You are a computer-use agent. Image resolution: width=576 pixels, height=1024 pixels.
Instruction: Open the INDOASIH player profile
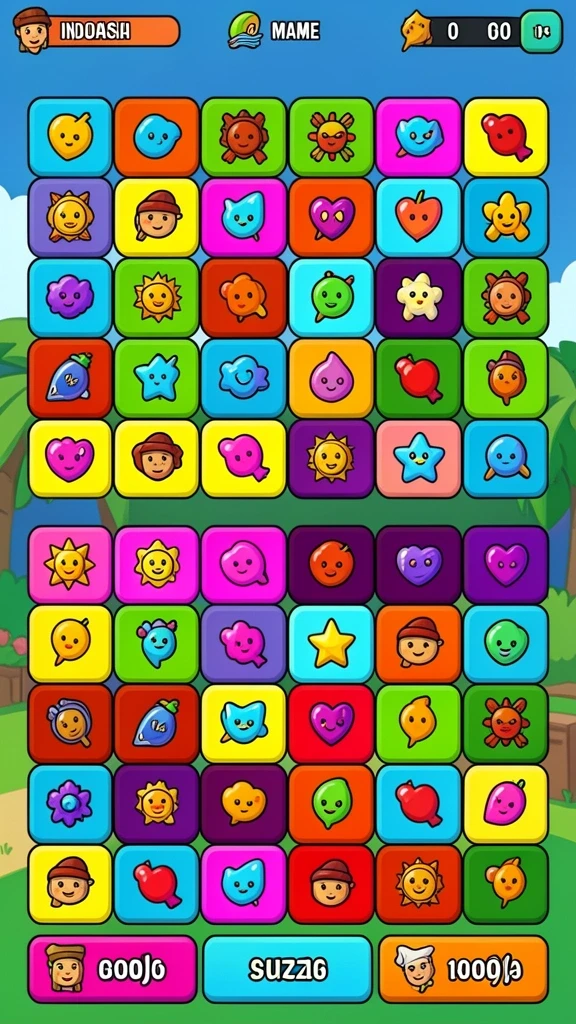(97, 31)
